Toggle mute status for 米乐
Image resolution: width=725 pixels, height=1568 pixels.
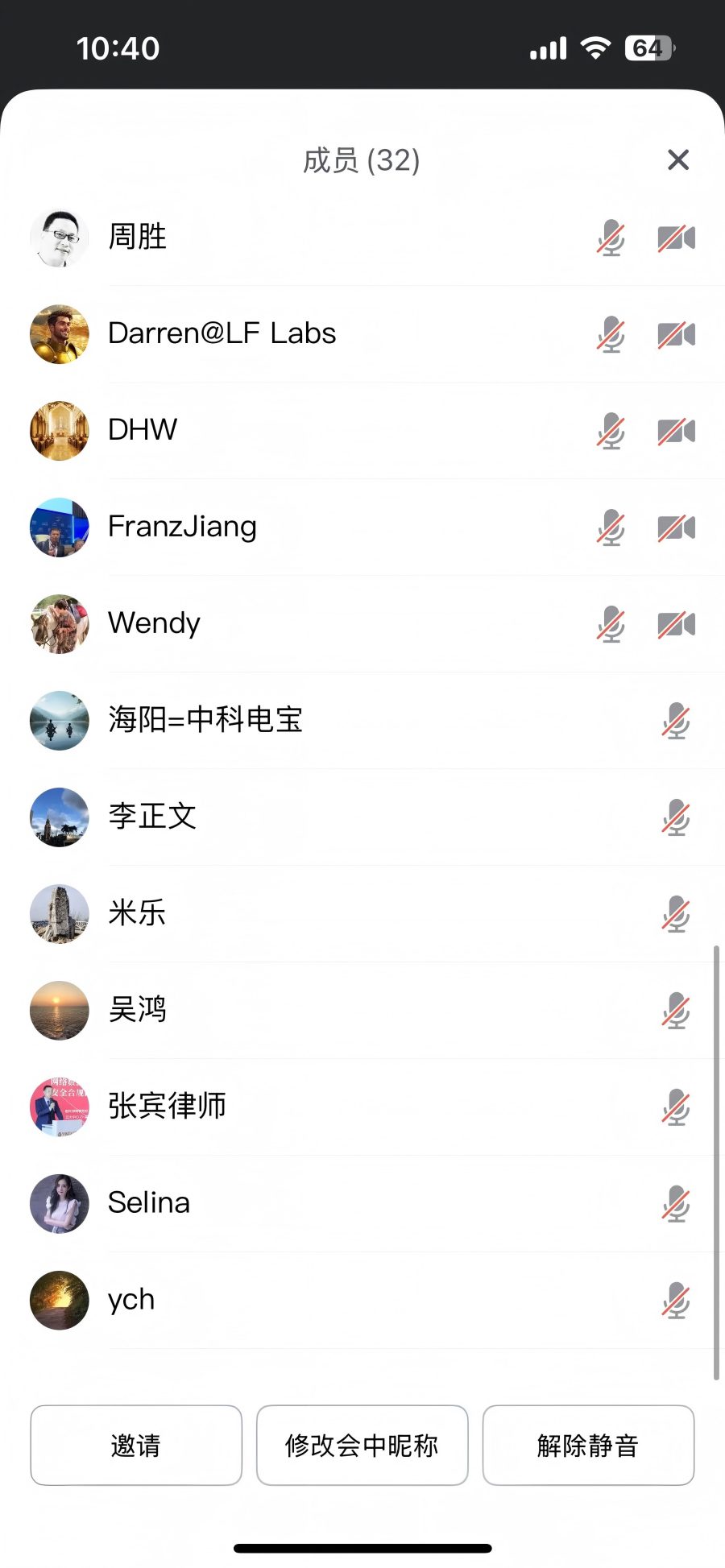pyautogui.click(x=677, y=913)
